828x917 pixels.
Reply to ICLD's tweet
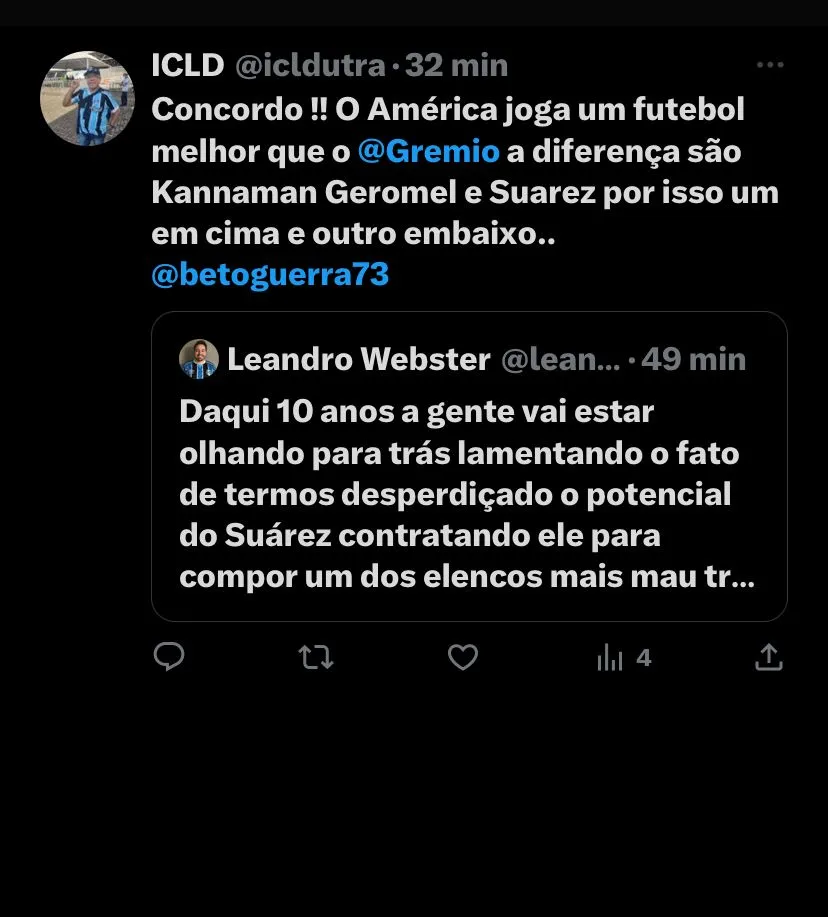point(169,657)
